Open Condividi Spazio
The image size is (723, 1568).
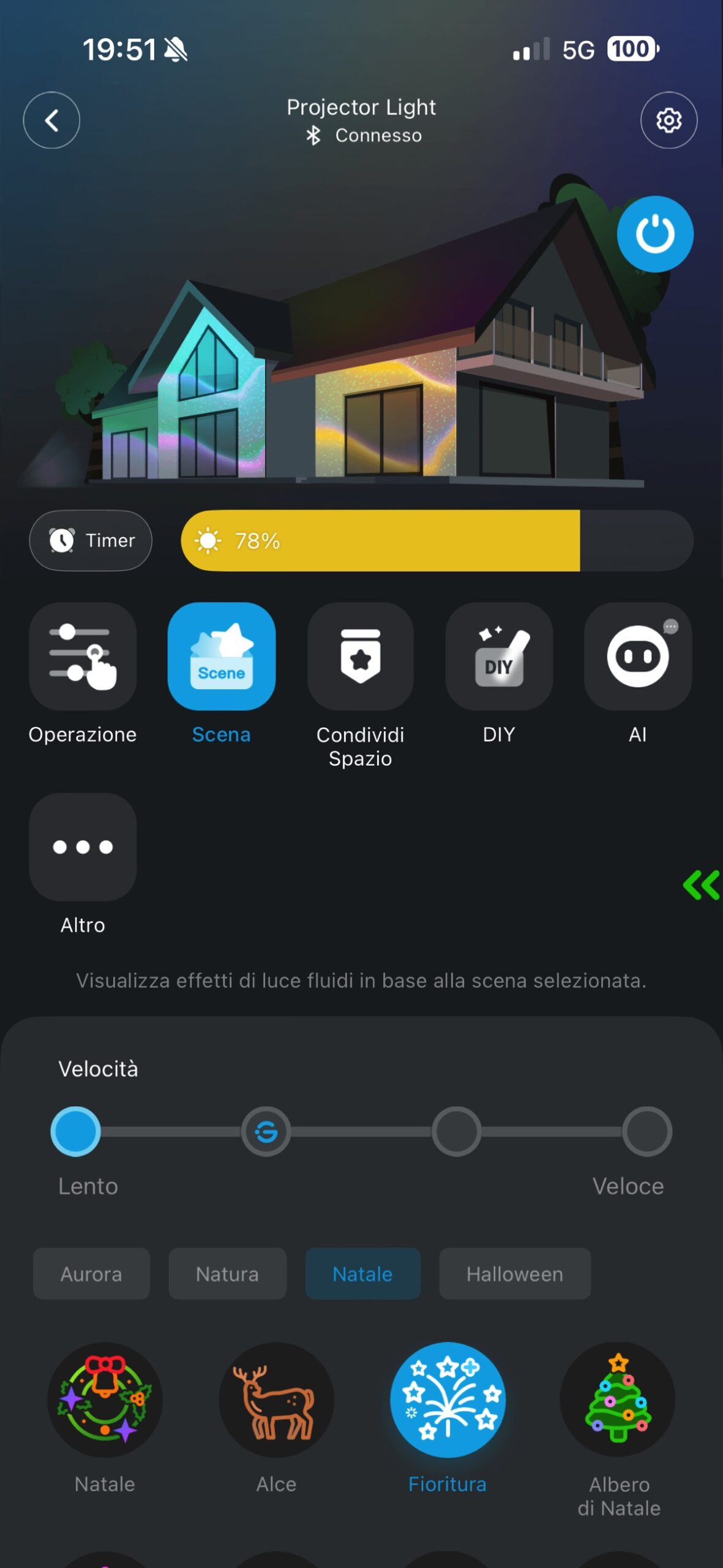tap(361, 657)
